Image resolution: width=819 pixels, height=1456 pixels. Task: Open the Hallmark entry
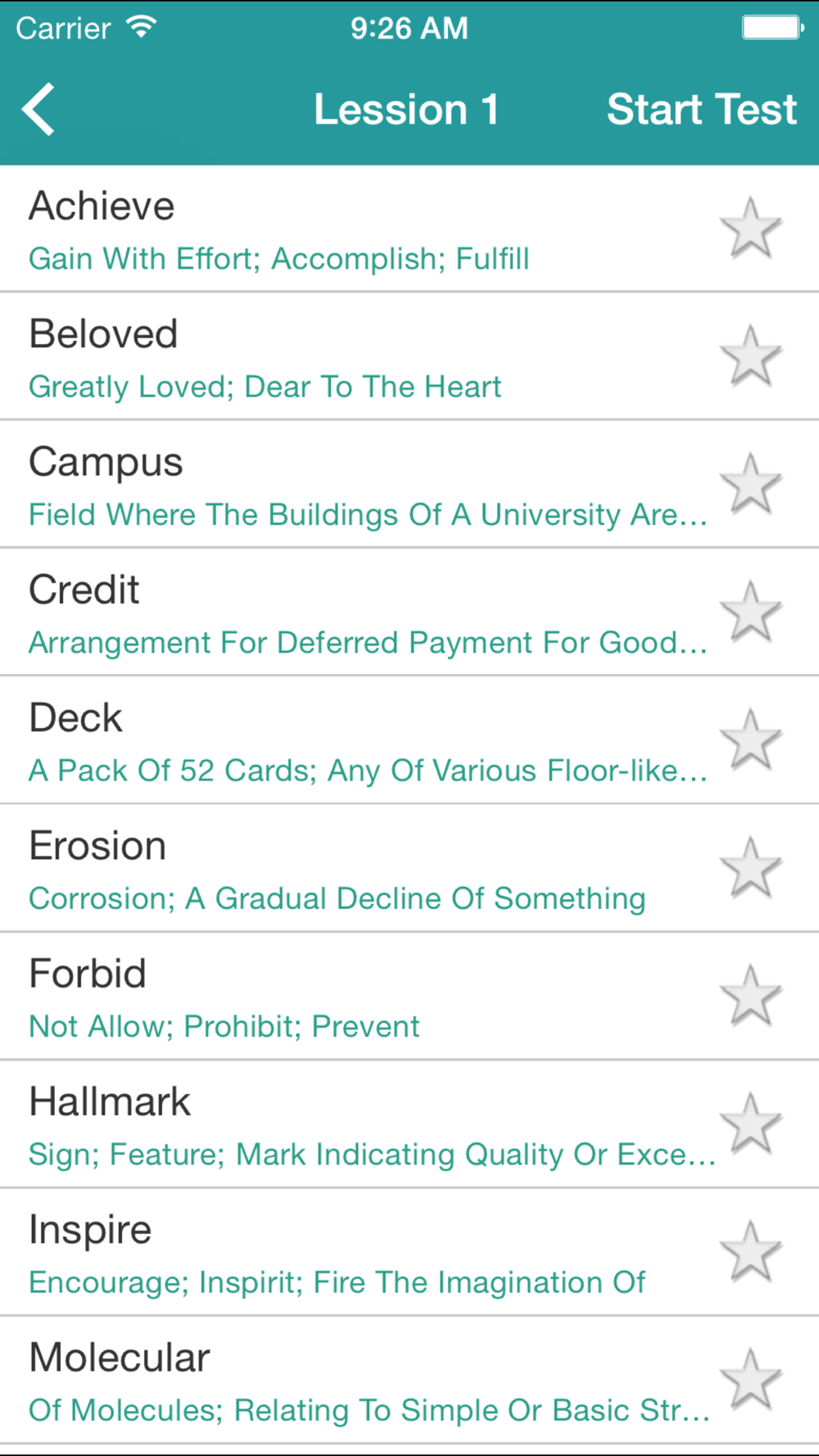click(409, 1124)
